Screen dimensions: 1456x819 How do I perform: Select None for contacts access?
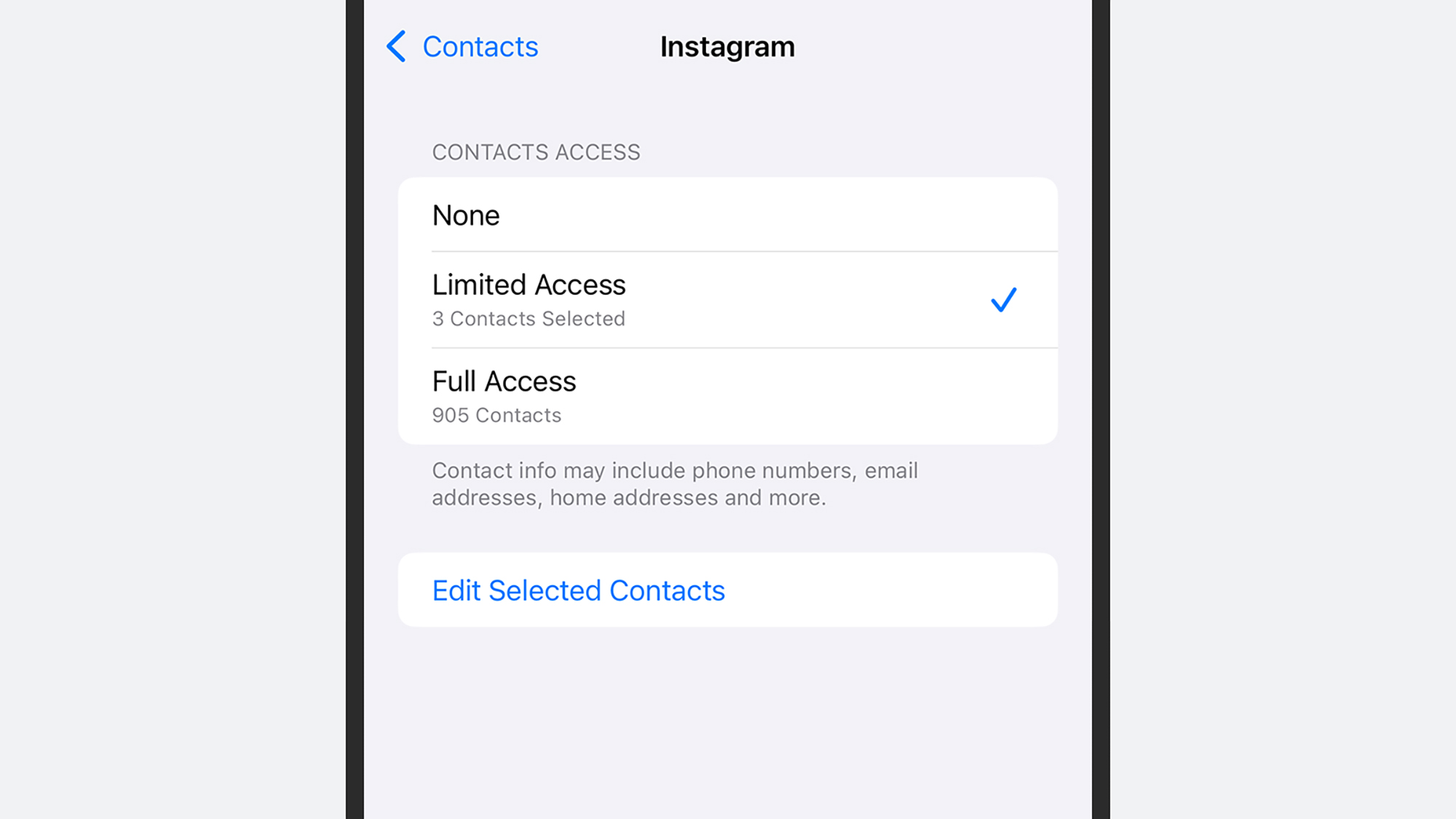click(727, 215)
